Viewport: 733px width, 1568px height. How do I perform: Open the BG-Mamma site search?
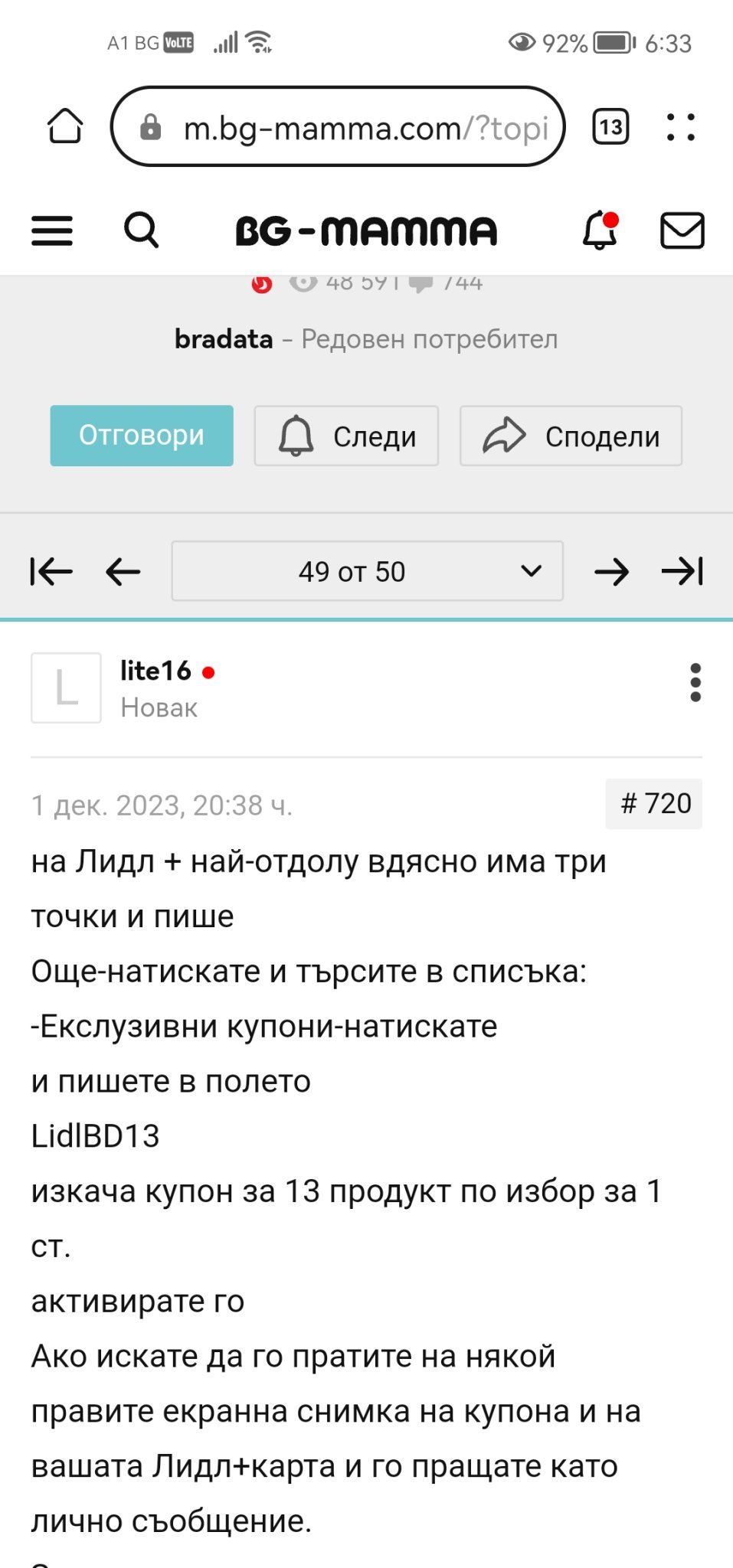click(142, 230)
